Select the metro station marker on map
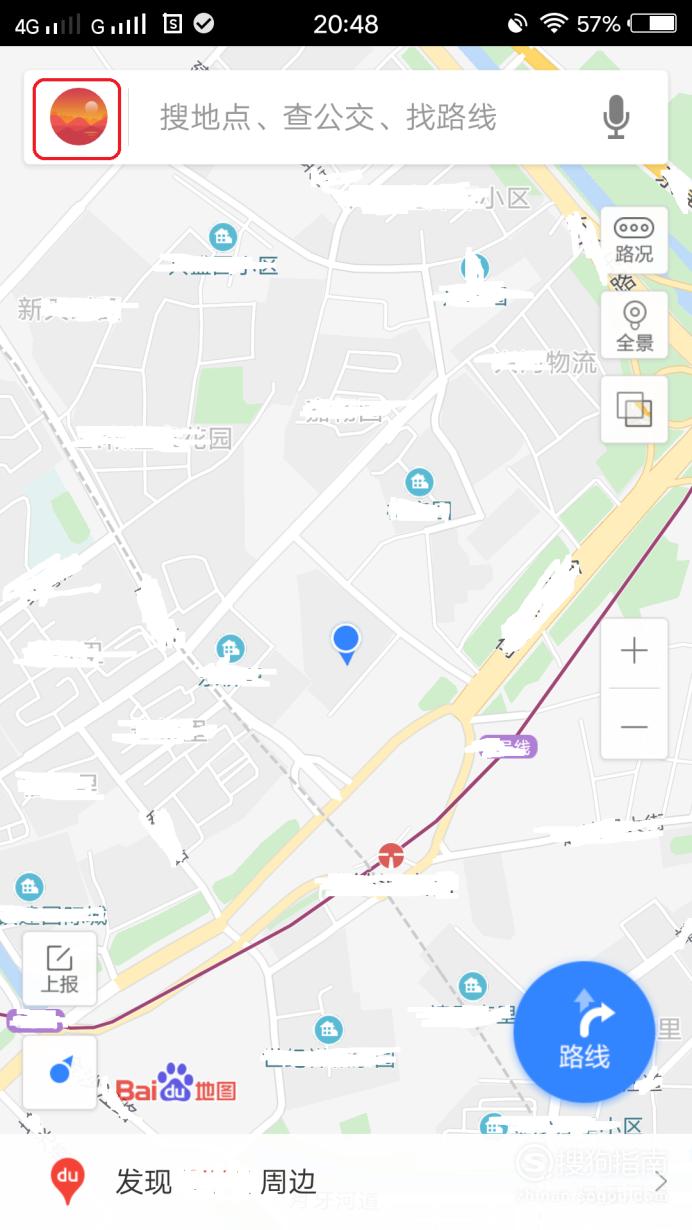 [390, 856]
